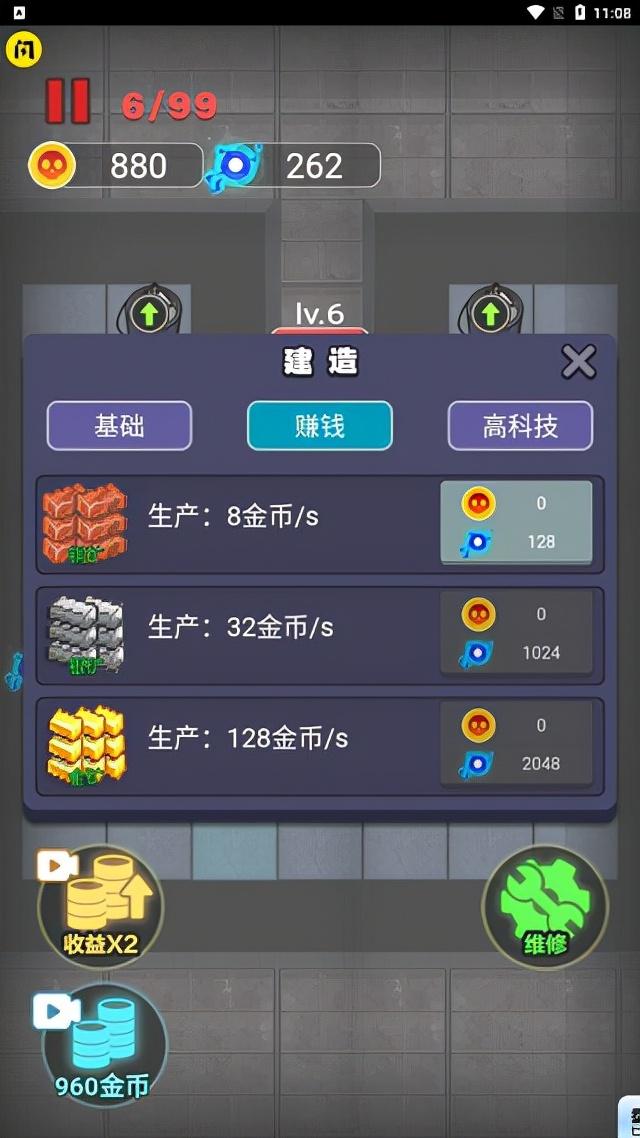640x1138 pixels.
Task: Claim 960金币 by watching video
Action: tap(103, 1045)
